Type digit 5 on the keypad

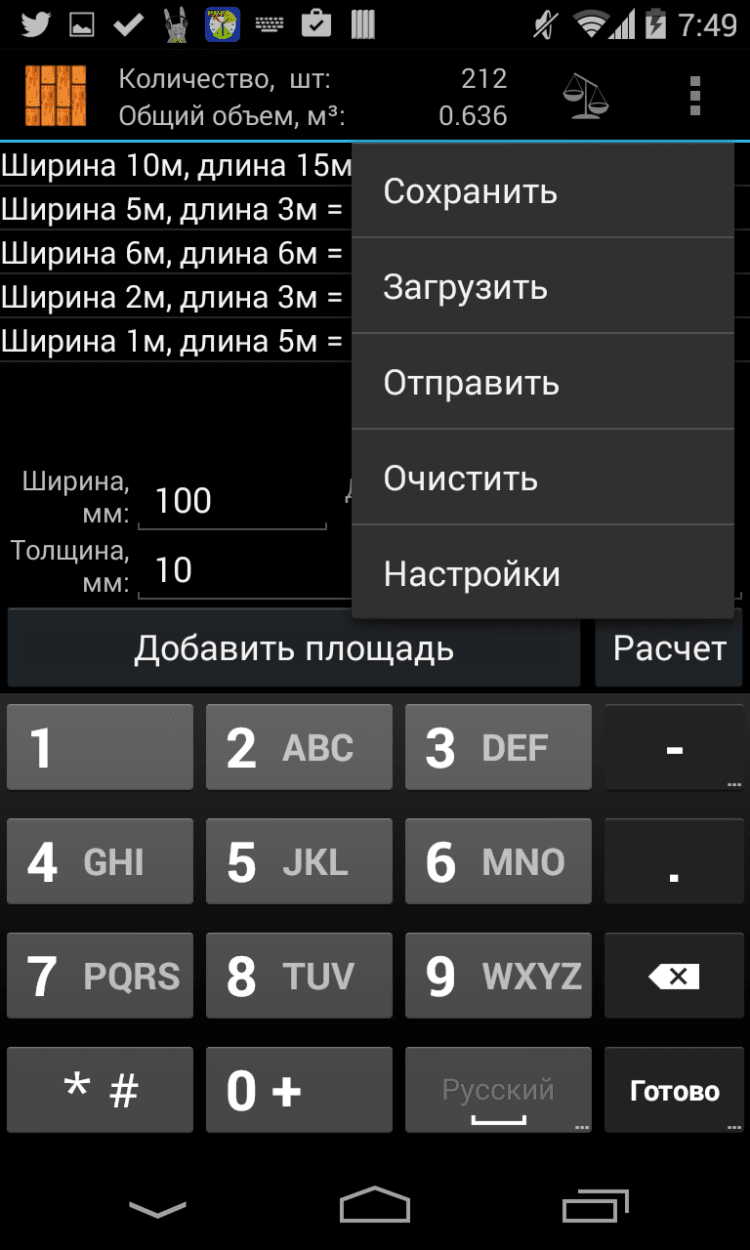(298, 862)
